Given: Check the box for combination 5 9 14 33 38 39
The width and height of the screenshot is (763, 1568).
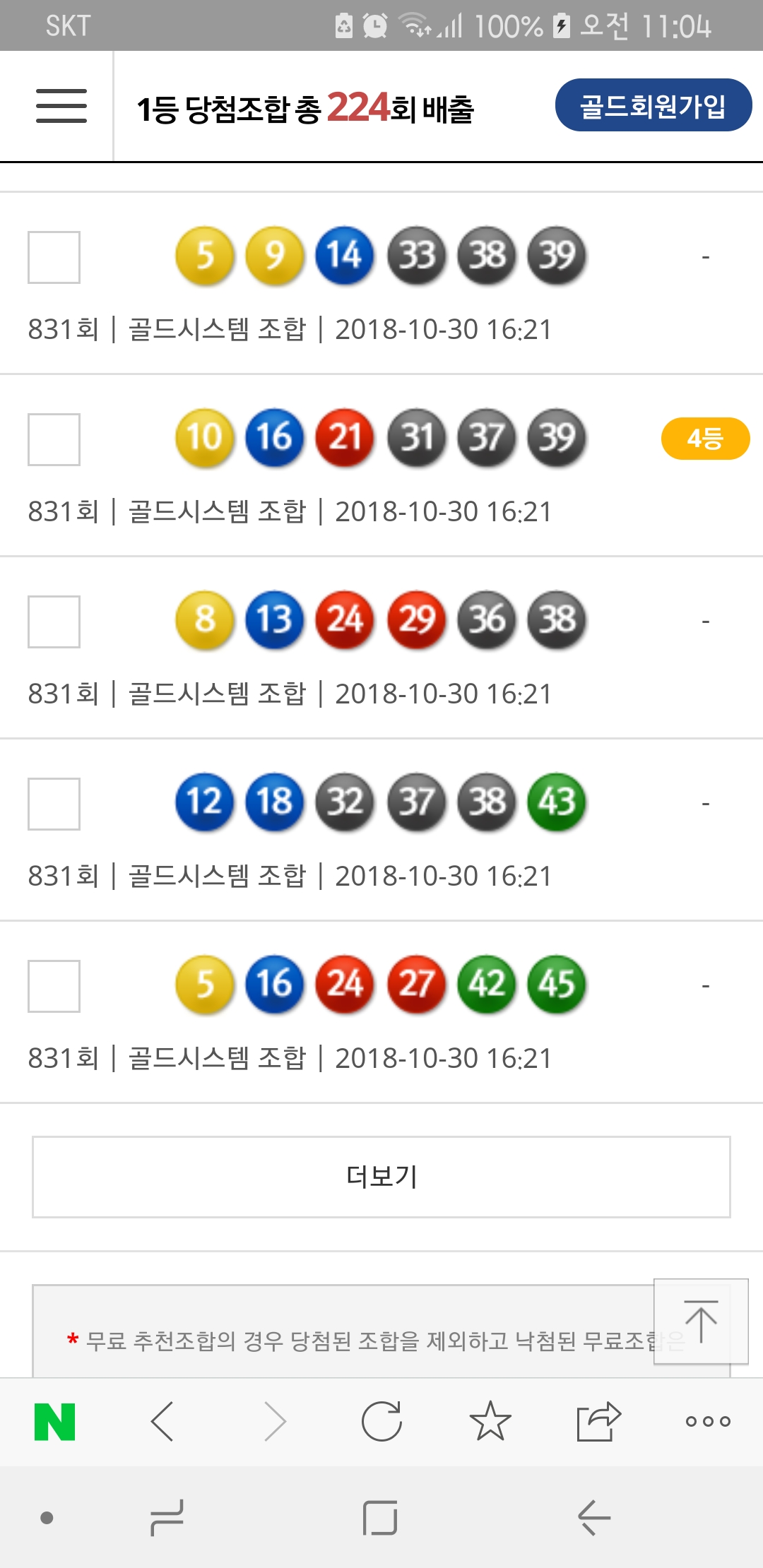Looking at the screenshot, I should pos(54,257).
